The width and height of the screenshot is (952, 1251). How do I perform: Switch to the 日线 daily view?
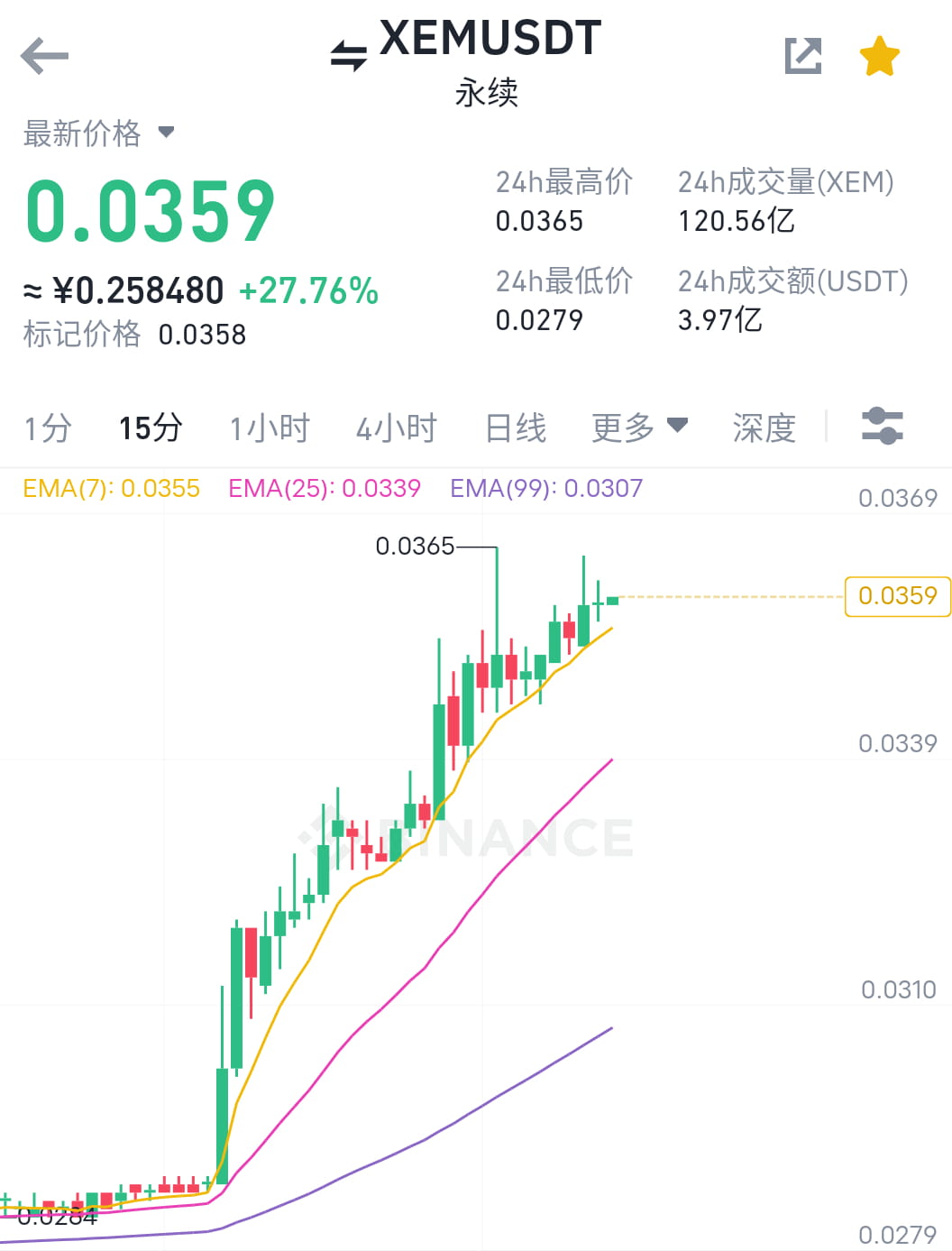(516, 428)
